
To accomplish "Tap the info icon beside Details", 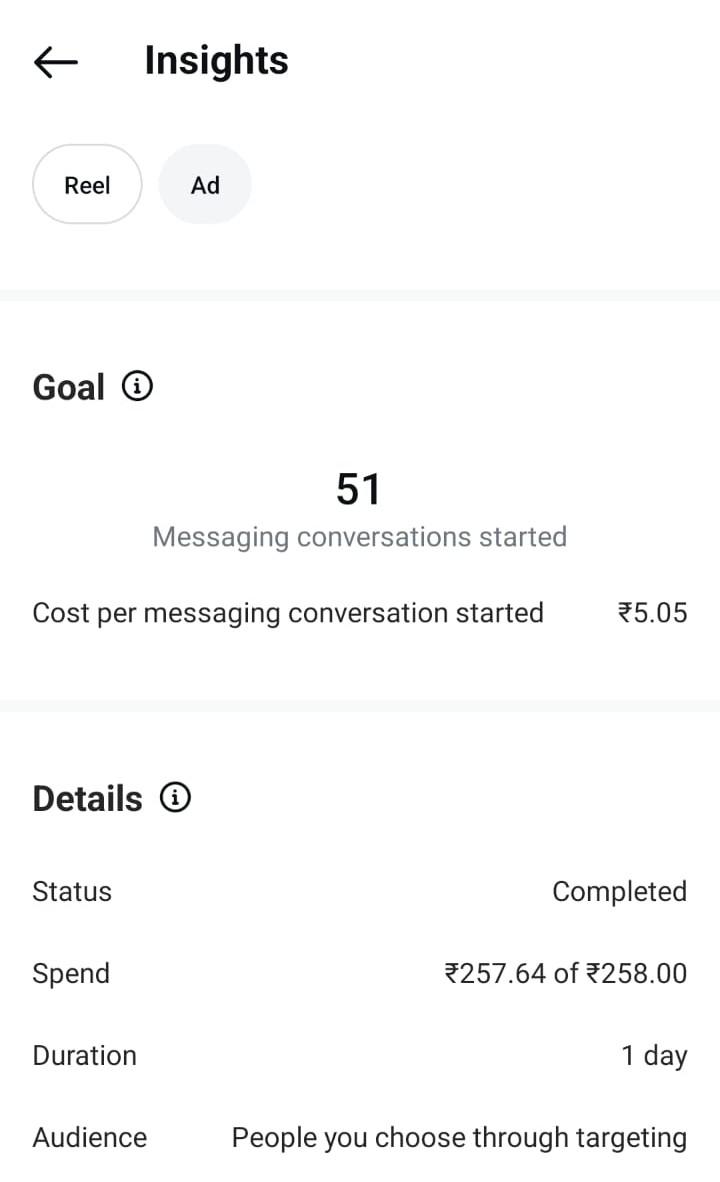I will point(175,798).
